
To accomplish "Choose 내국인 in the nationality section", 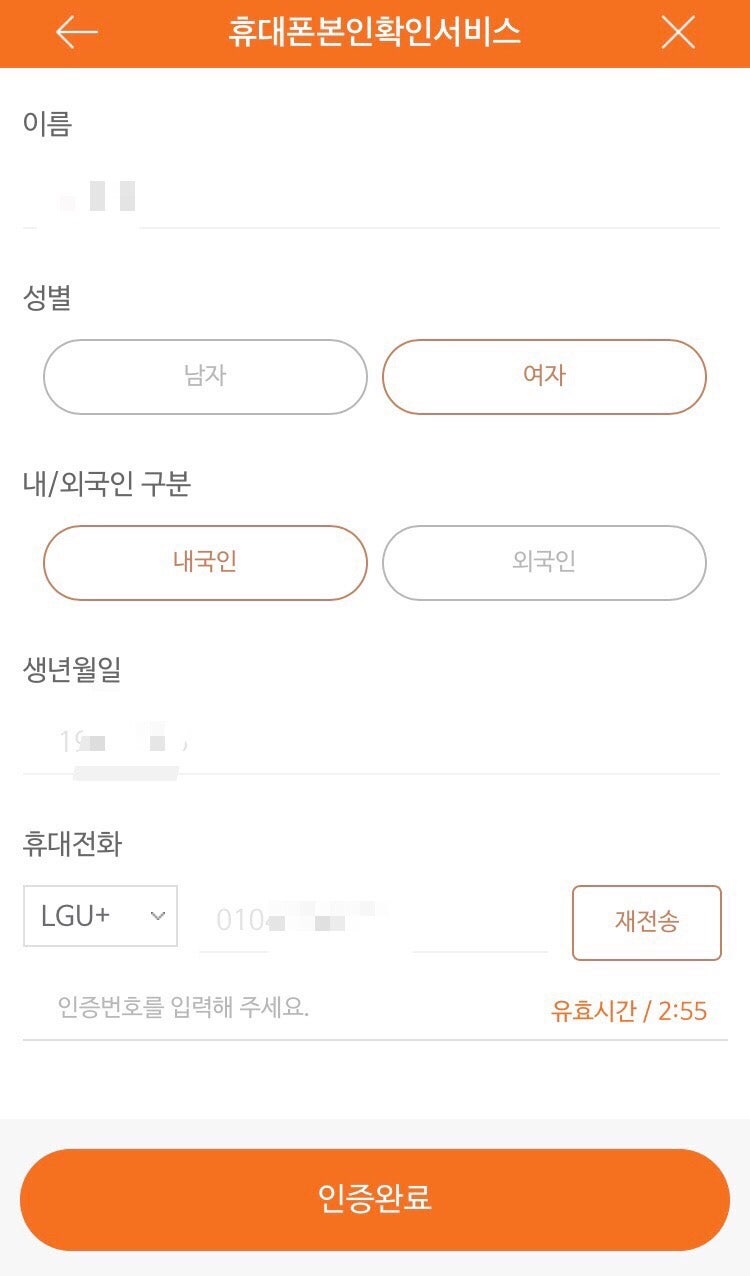I will [x=204, y=562].
